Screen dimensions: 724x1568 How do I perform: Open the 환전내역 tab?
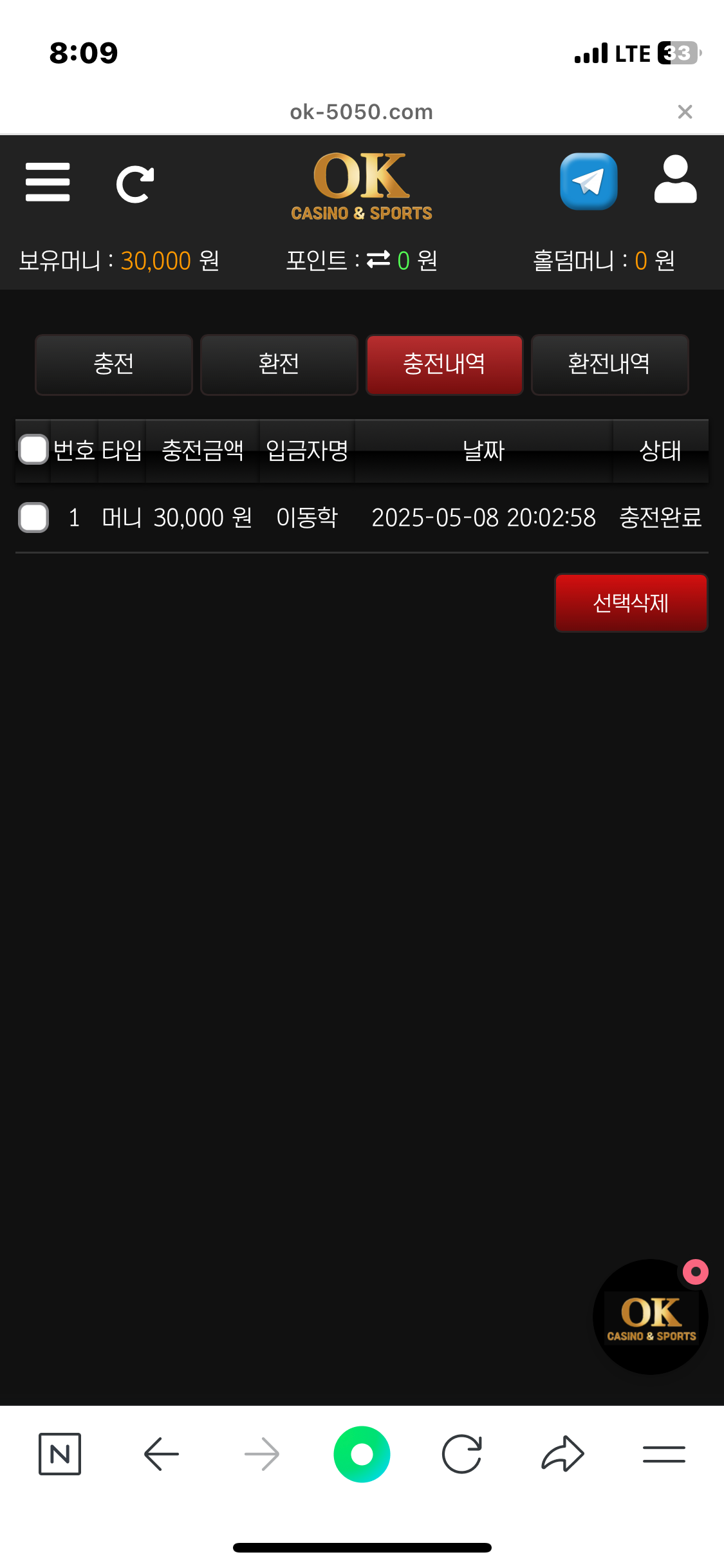pos(609,364)
